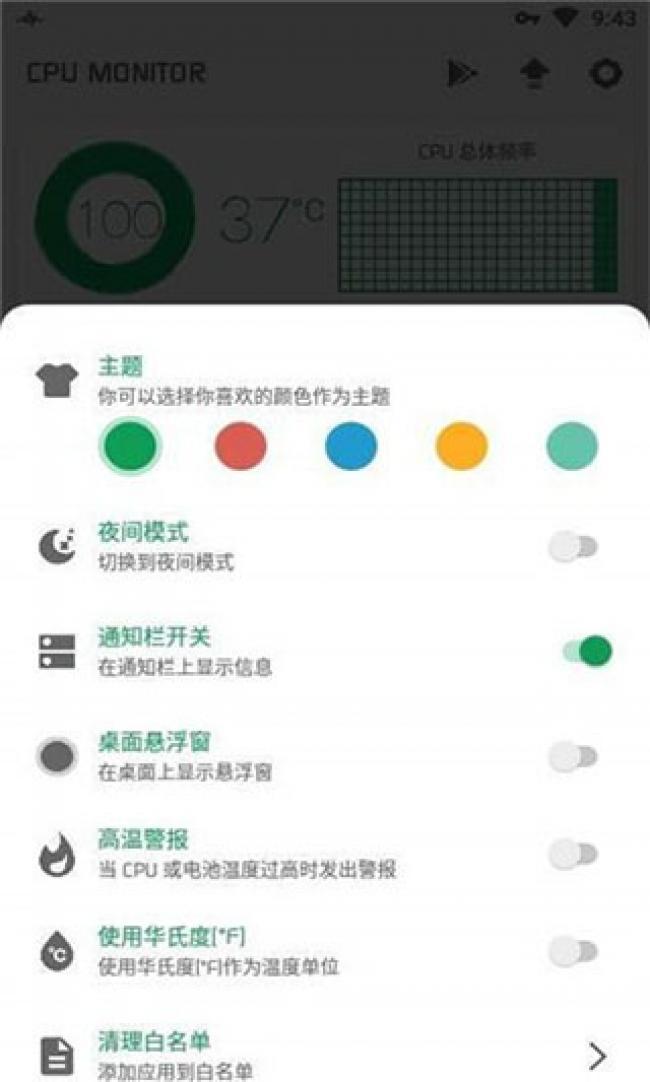Enable 夜间模式 night mode switch

[573, 547]
